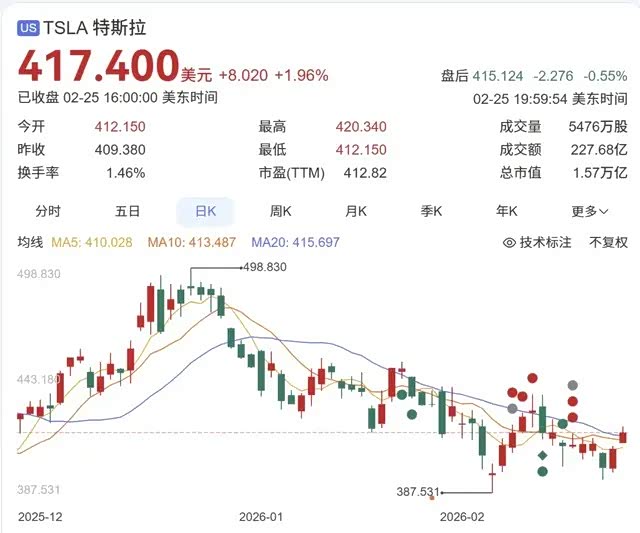640x533 pixels.
Task: Open the 月K chart tab
Action: point(356,211)
